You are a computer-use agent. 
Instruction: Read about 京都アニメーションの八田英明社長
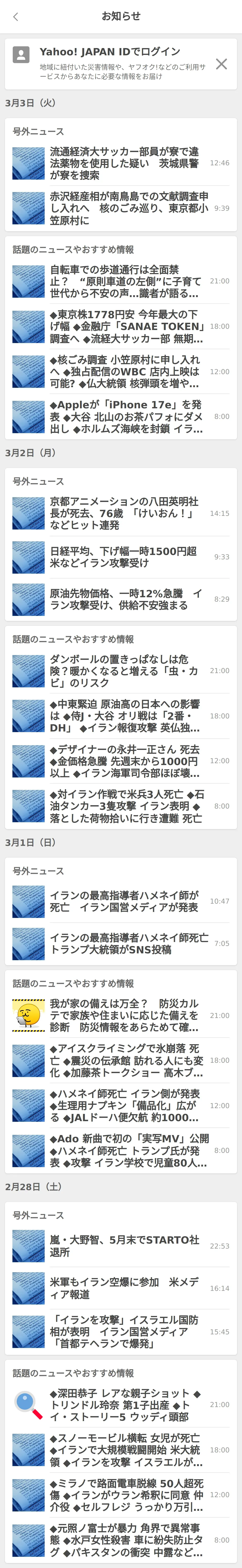tap(125, 513)
